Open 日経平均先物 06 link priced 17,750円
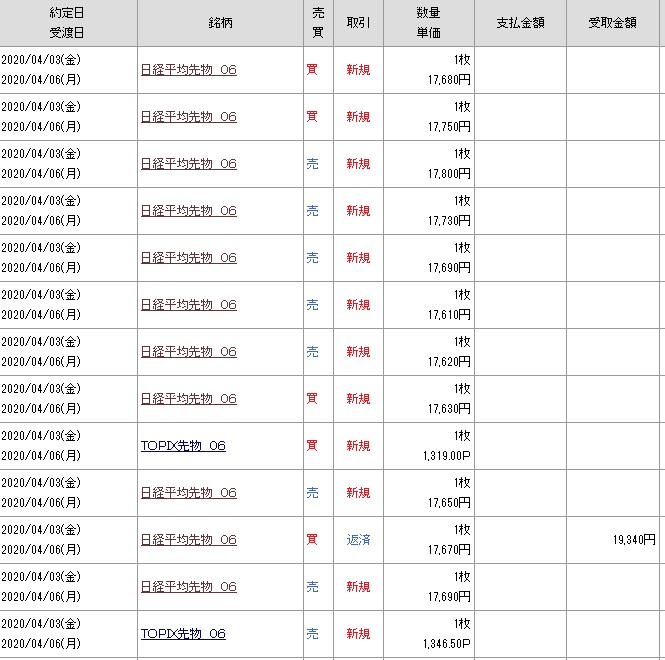This screenshot has height=660, width=665. pos(189,117)
